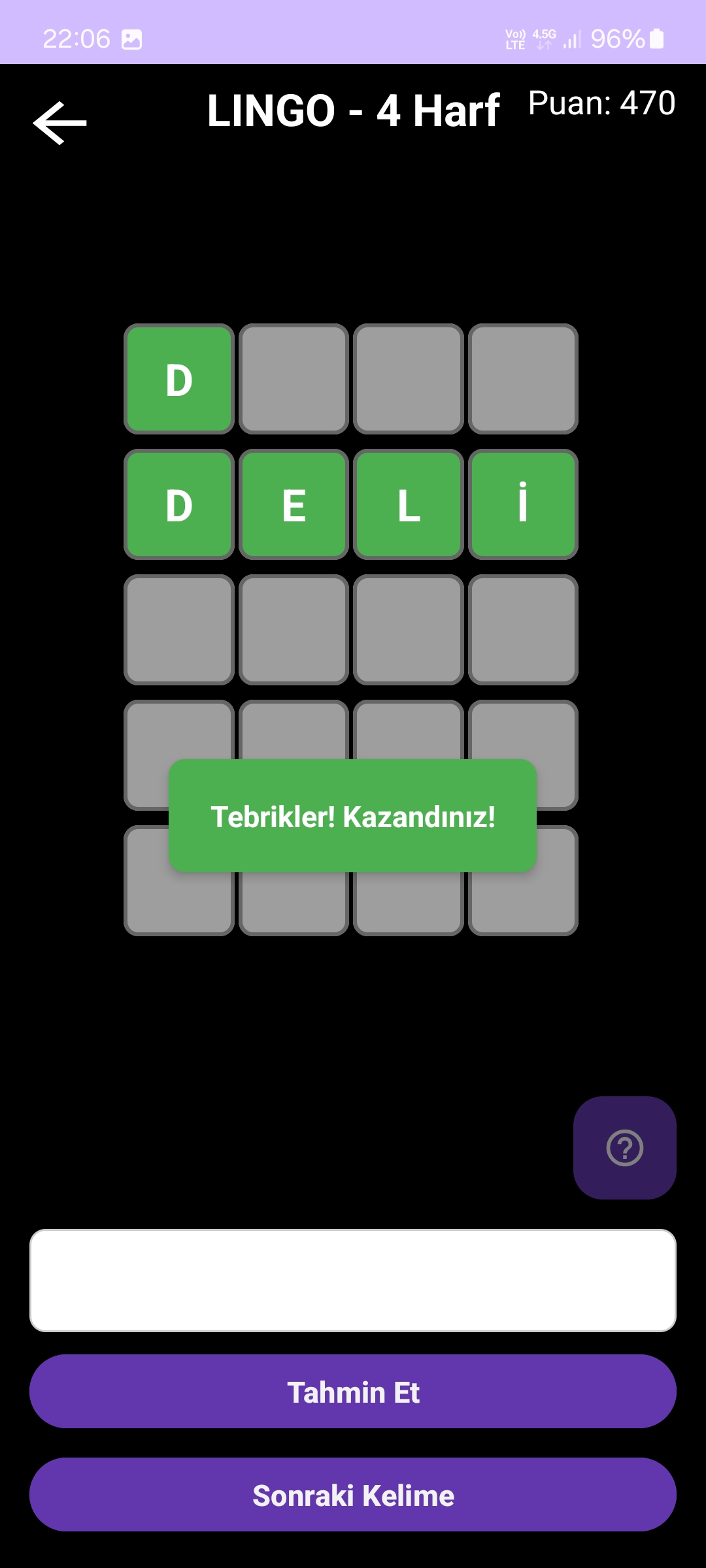Open the question mark help button

(x=624, y=1148)
